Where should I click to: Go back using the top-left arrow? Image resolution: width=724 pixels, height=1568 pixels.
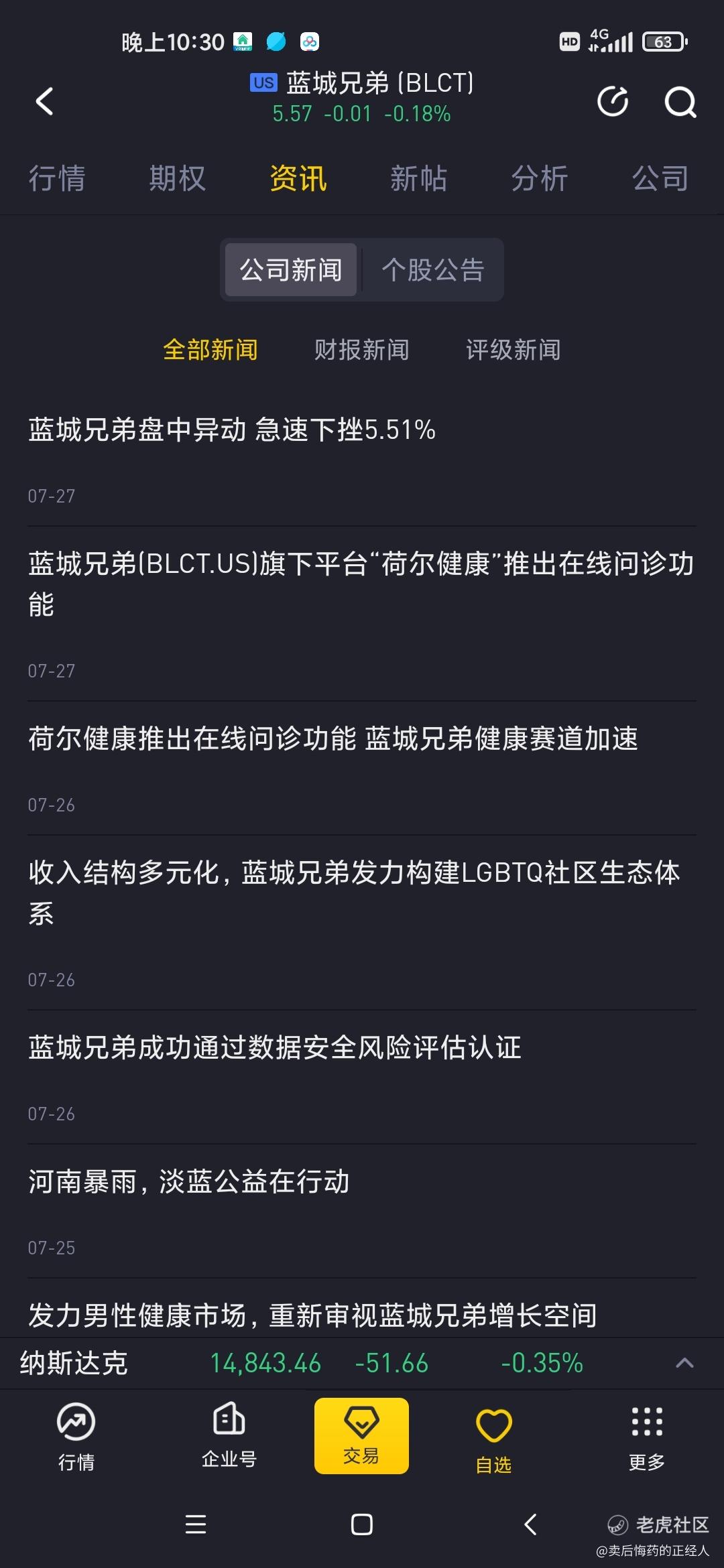click(44, 101)
